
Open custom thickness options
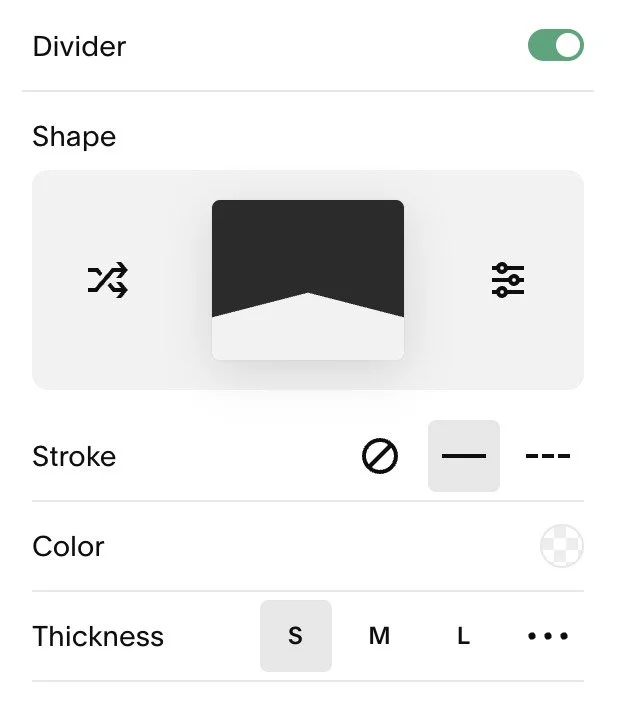[x=548, y=636]
